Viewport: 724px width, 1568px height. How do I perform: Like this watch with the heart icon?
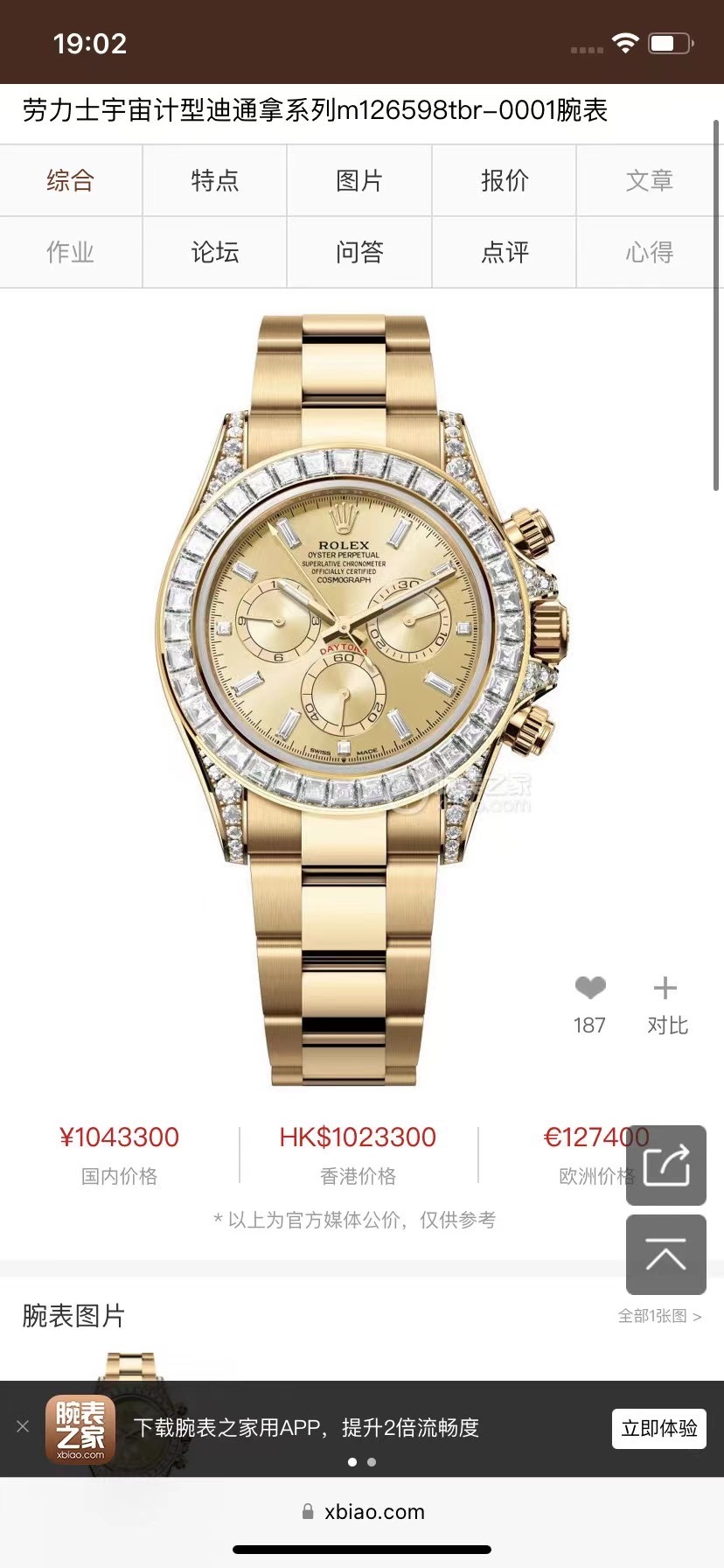pos(590,988)
